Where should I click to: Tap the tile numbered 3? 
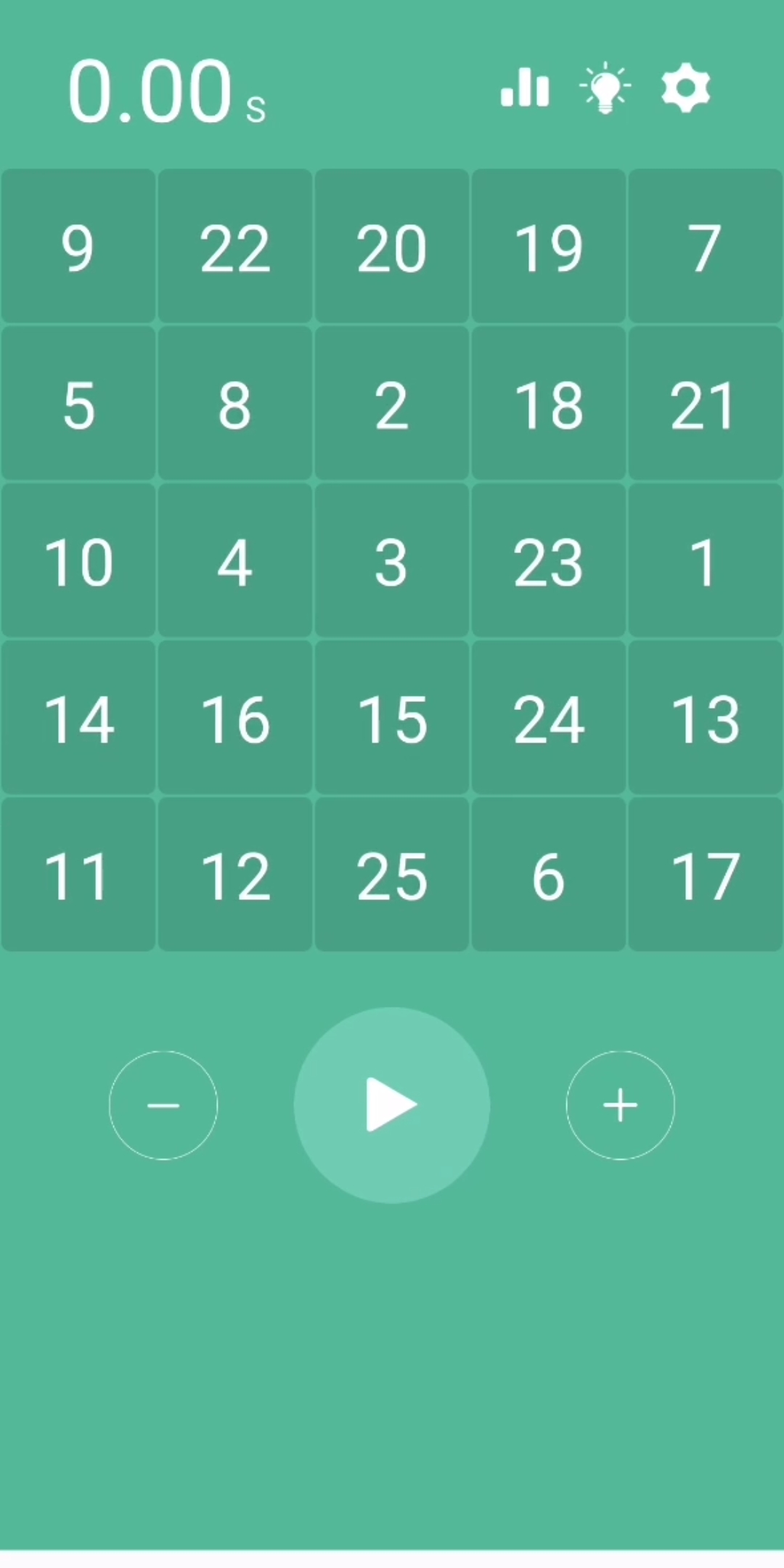(392, 561)
